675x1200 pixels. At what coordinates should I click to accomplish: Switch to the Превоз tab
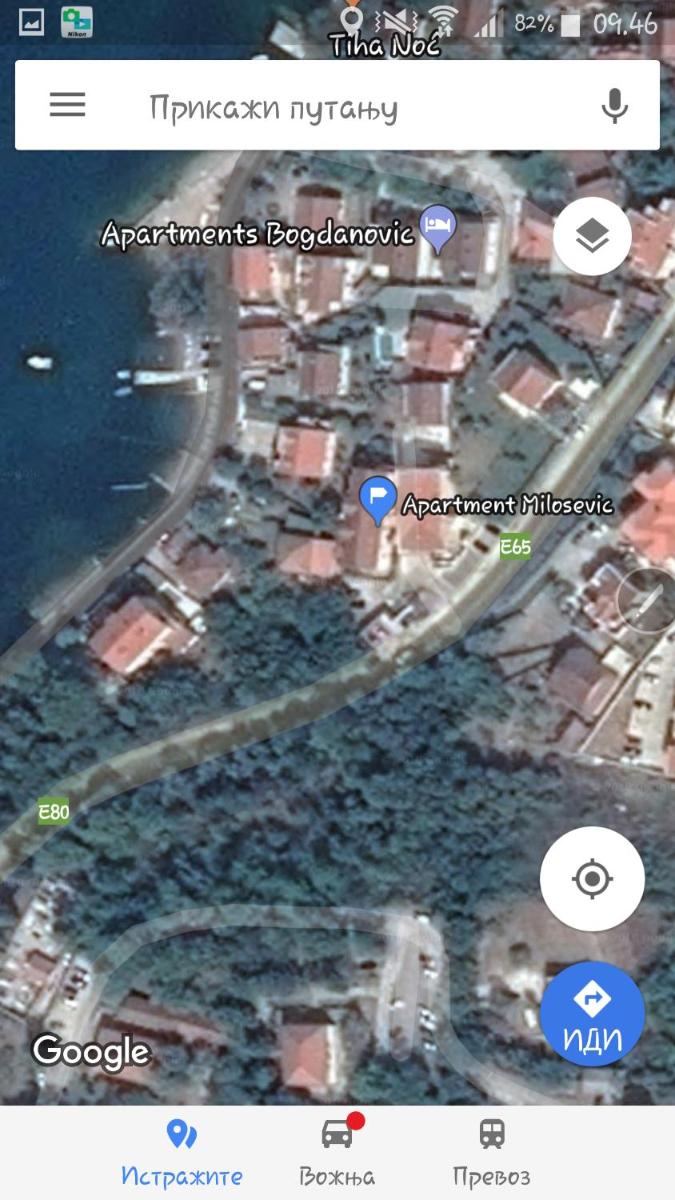[492, 1153]
